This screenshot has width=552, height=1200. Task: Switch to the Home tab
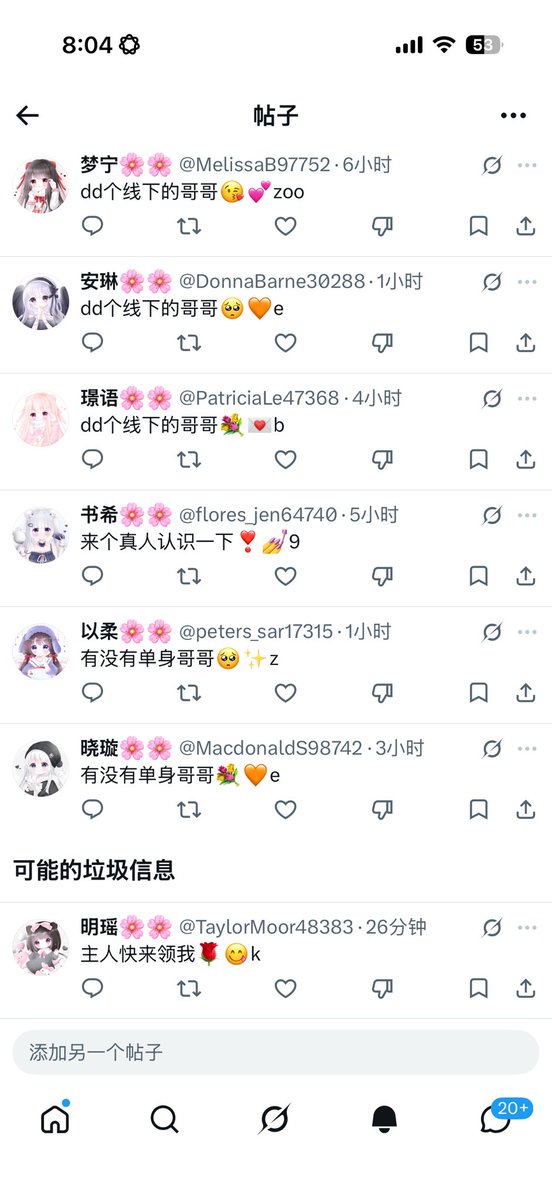[x=55, y=1119]
